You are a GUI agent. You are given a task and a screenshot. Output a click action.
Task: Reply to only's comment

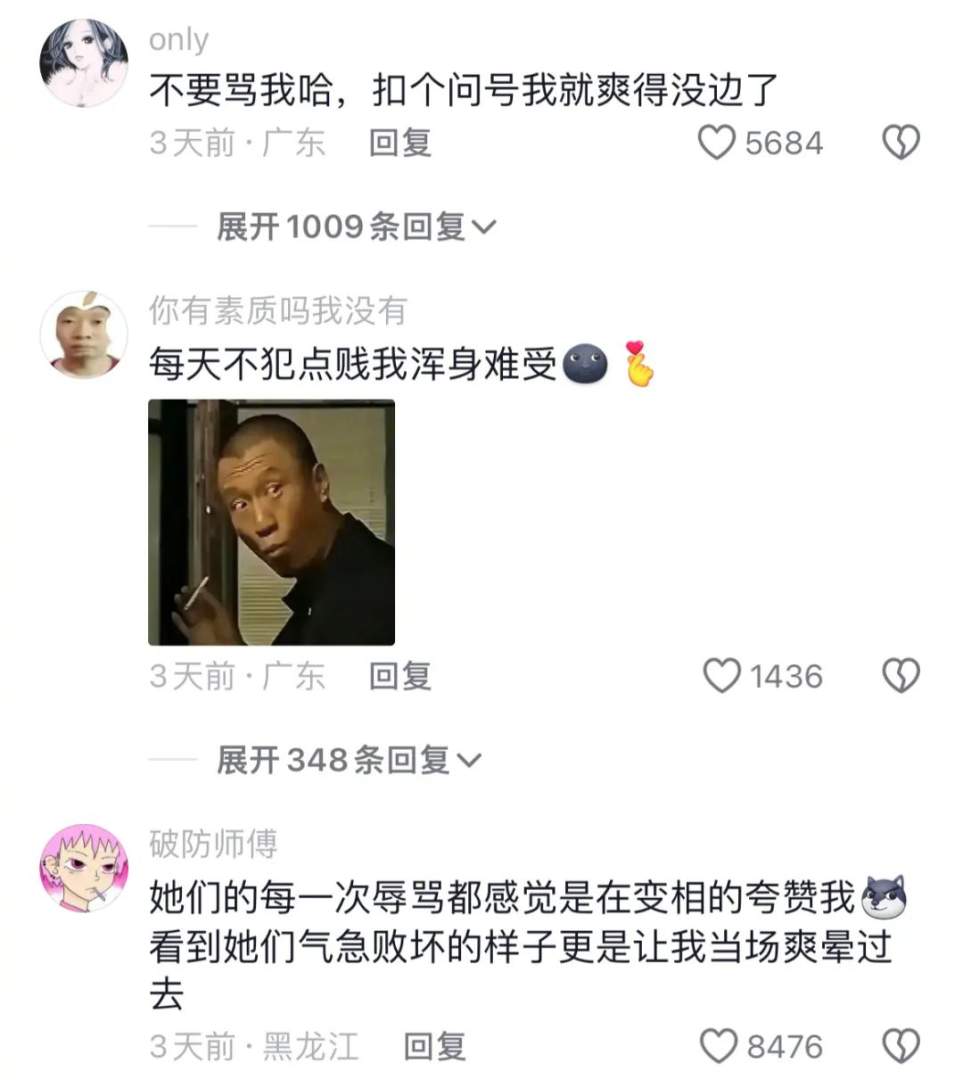[400, 144]
